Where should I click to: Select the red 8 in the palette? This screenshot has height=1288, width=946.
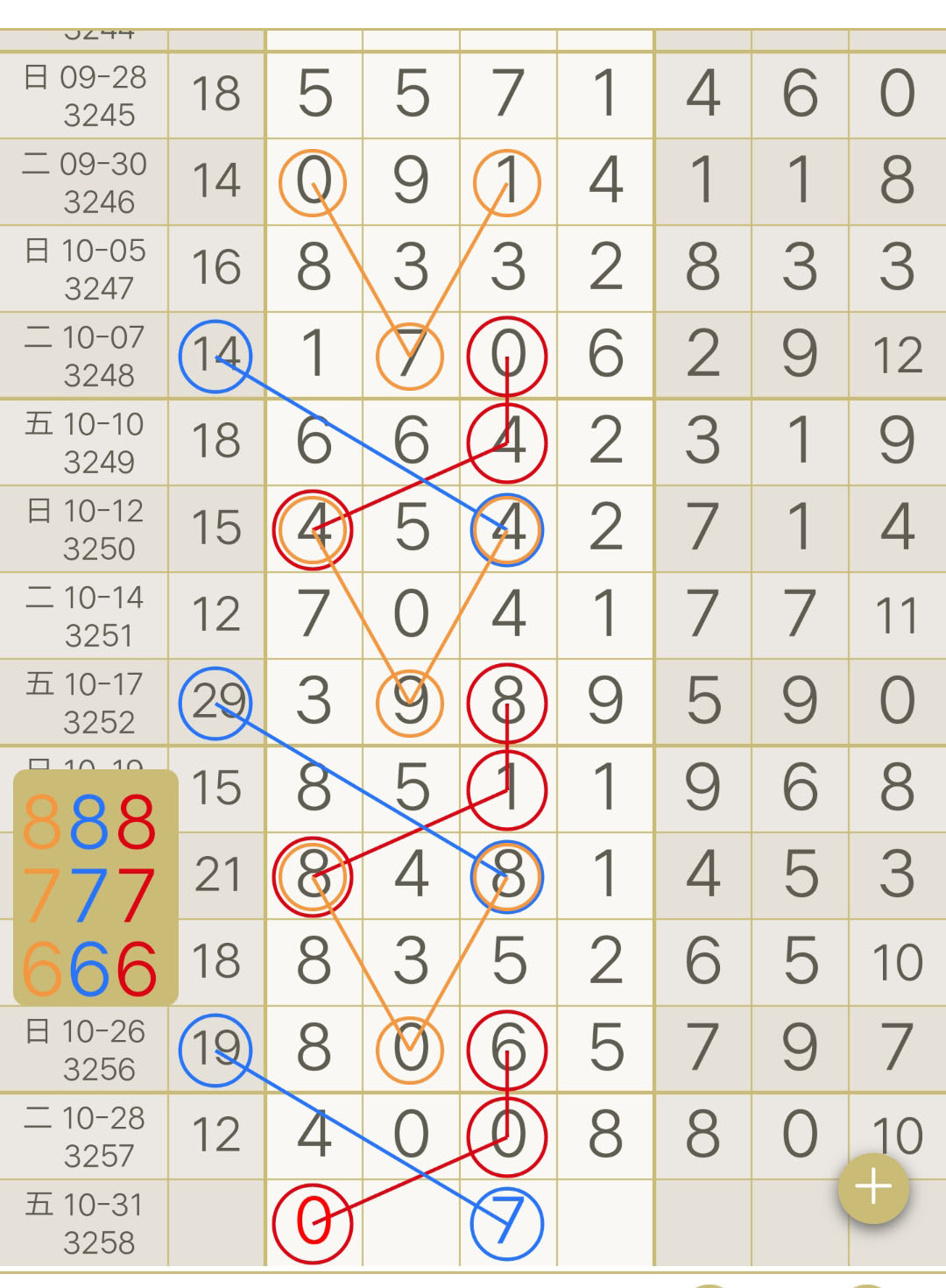[137, 824]
